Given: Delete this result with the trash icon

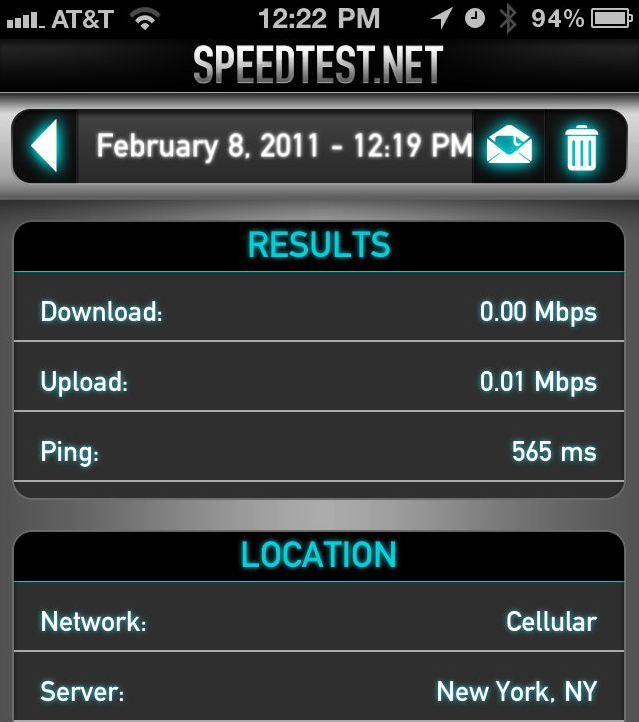Looking at the screenshot, I should (581, 147).
